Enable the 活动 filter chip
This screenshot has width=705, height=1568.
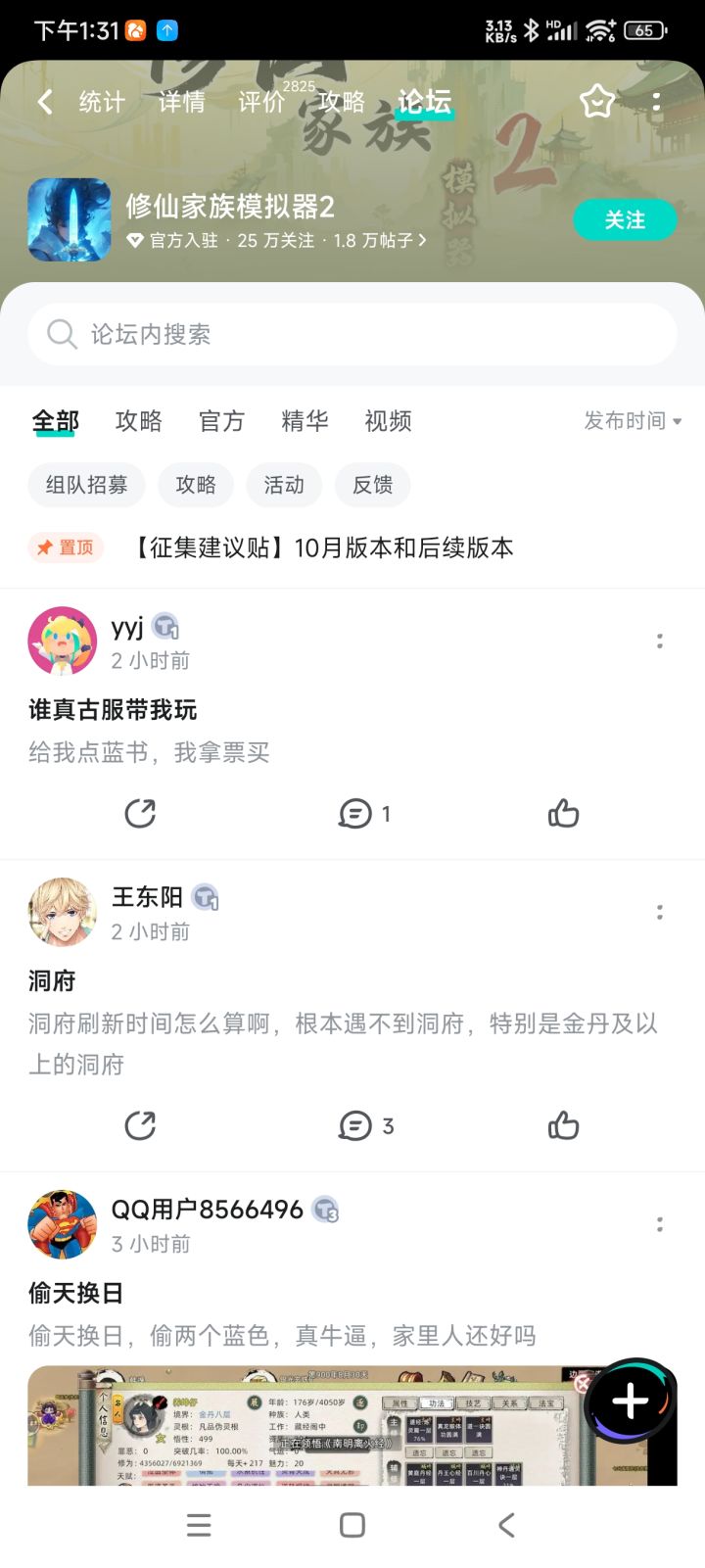pyautogui.click(x=284, y=485)
